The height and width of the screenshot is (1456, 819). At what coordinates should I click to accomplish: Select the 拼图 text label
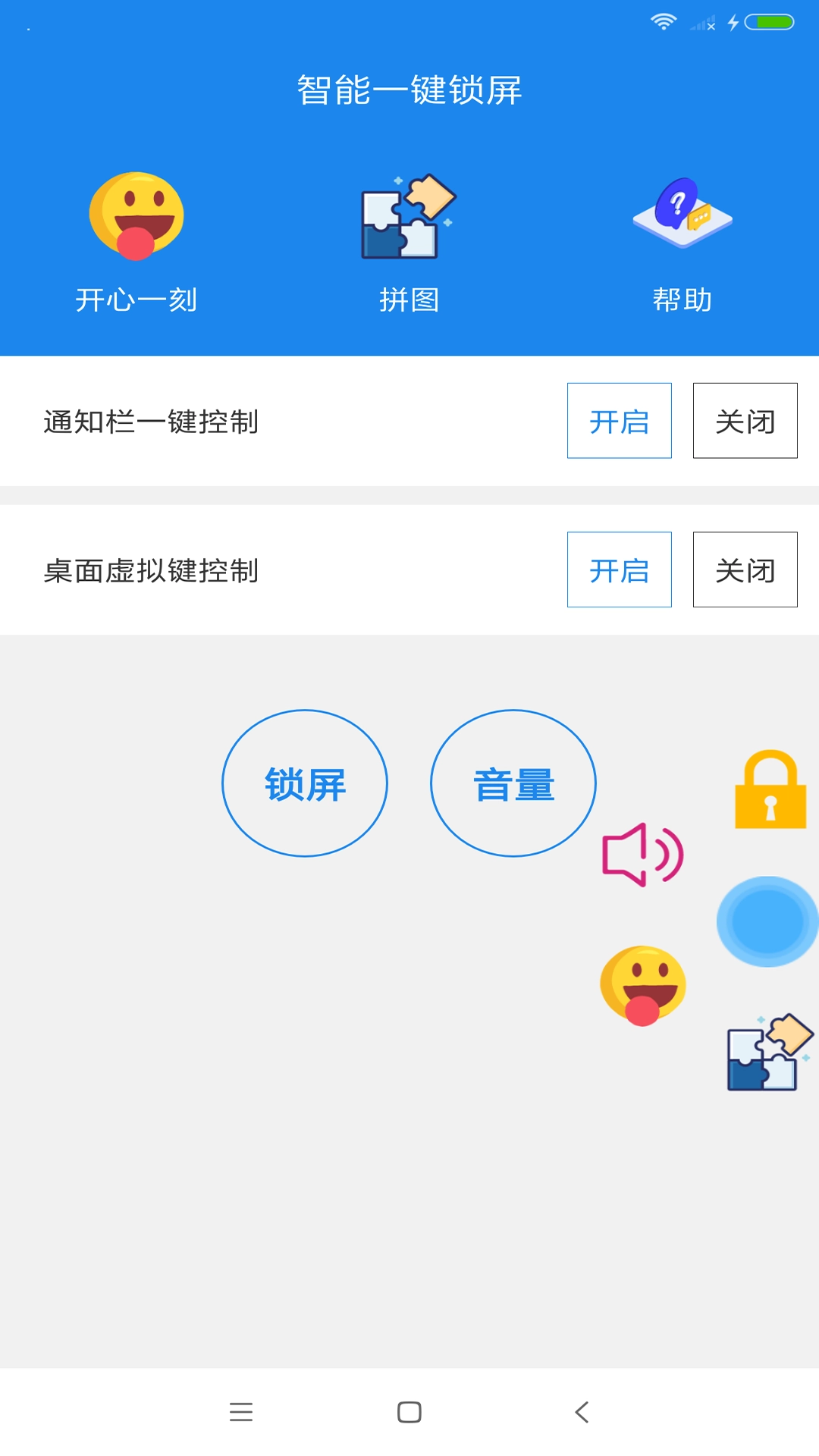coord(409,300)
